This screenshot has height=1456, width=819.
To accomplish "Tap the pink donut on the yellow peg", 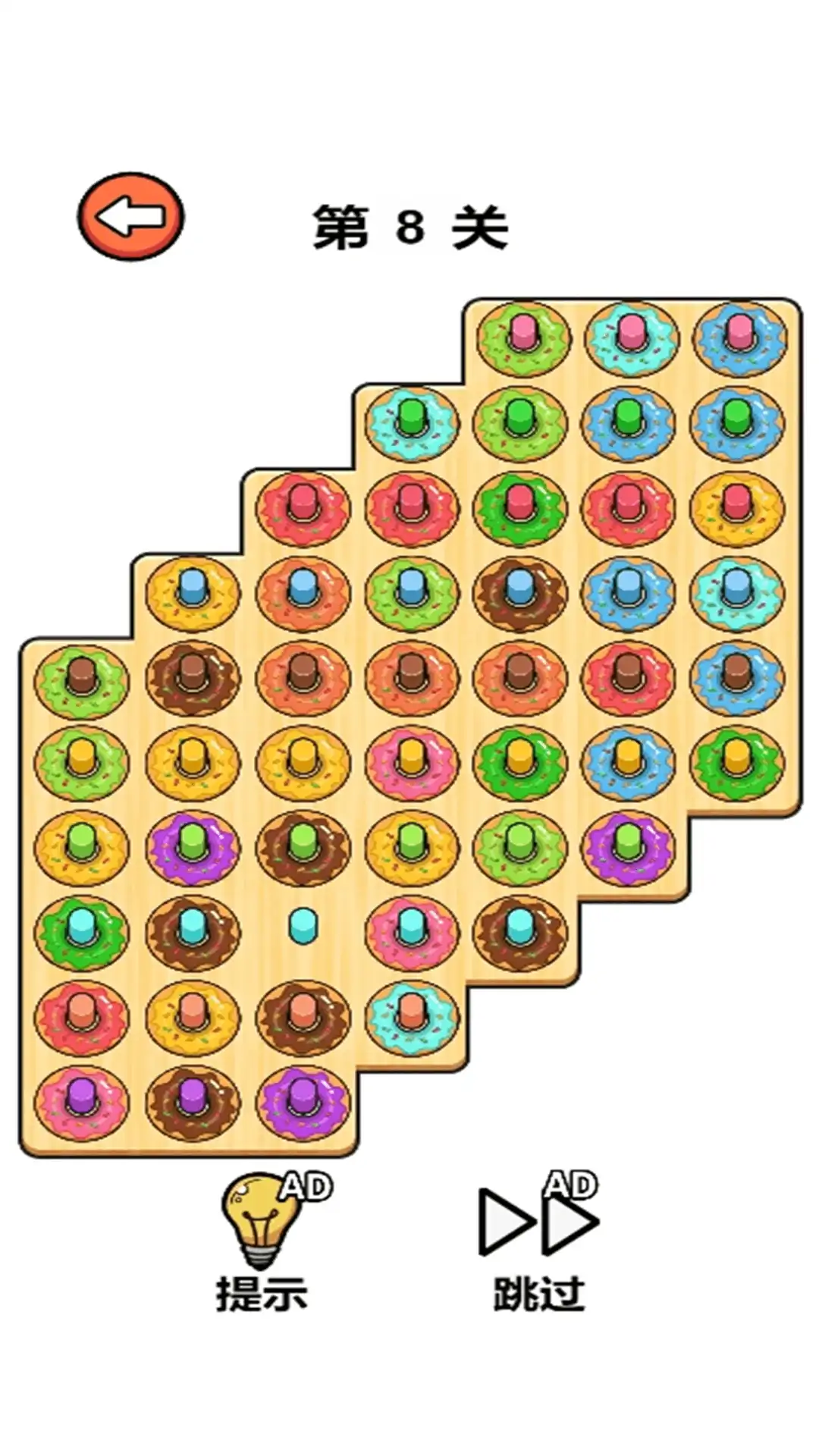I will [x=412, y=763].
